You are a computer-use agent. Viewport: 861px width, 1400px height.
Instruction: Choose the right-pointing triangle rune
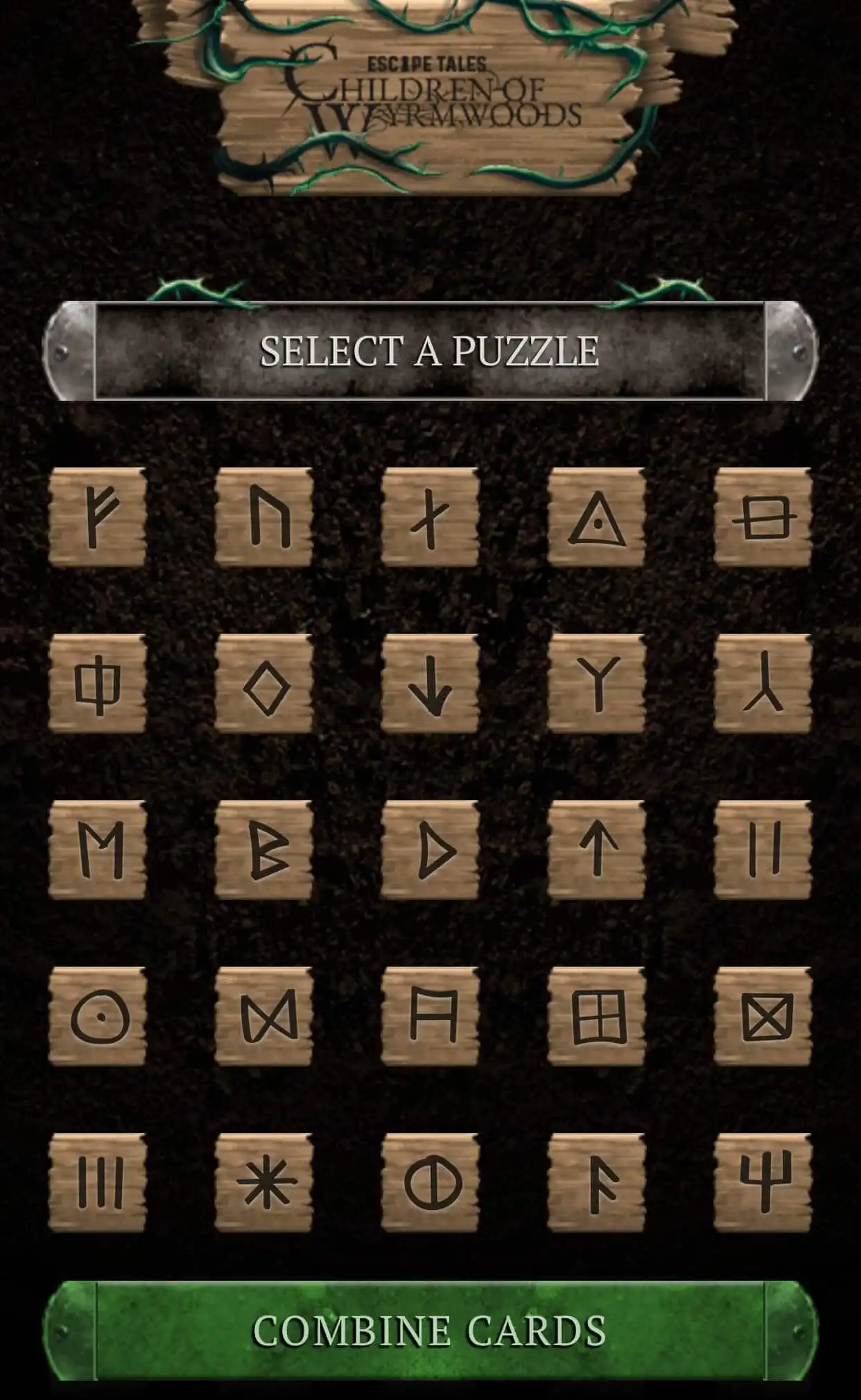[430, 850]
